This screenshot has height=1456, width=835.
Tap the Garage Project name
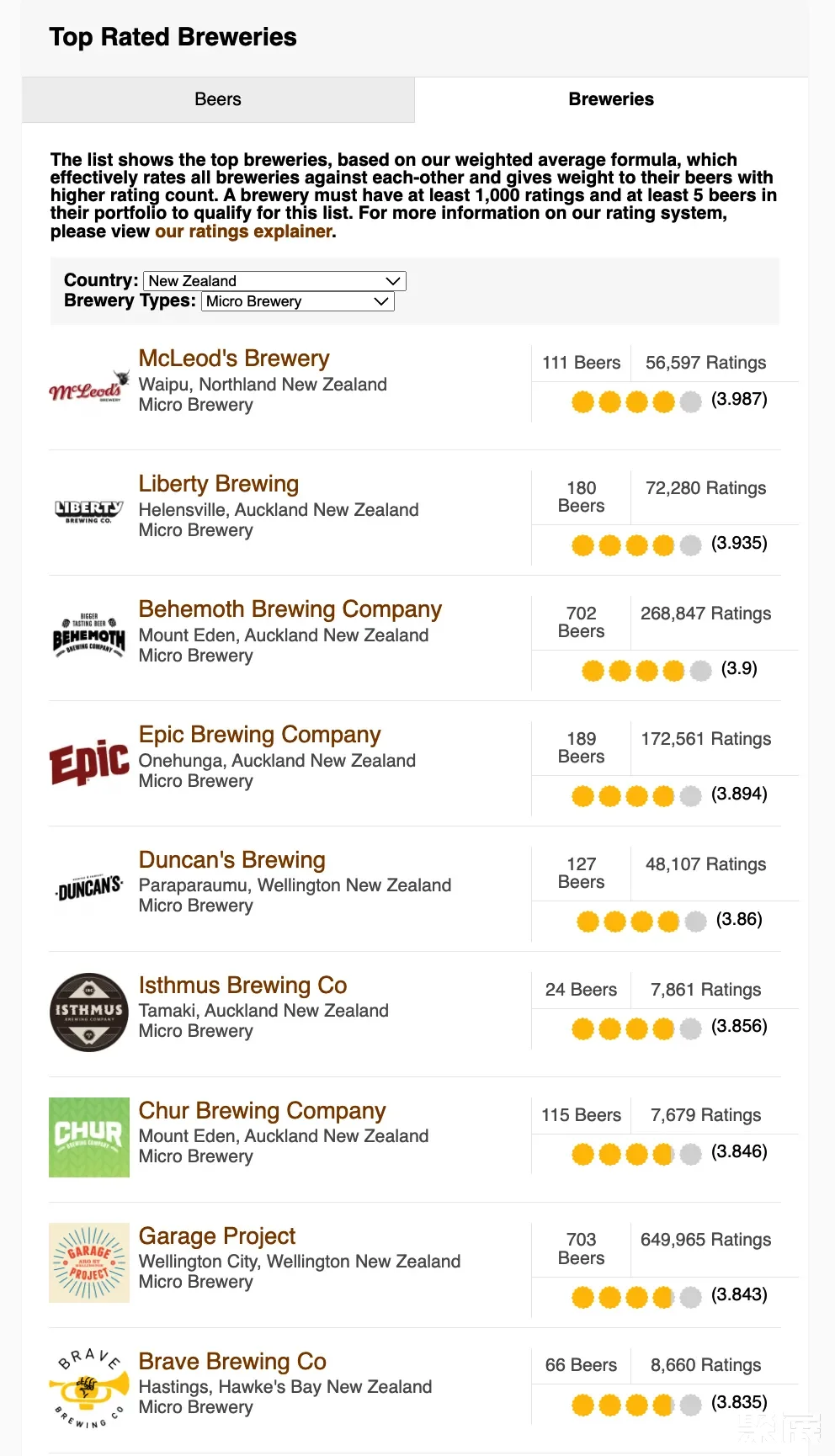(217, 1236)
